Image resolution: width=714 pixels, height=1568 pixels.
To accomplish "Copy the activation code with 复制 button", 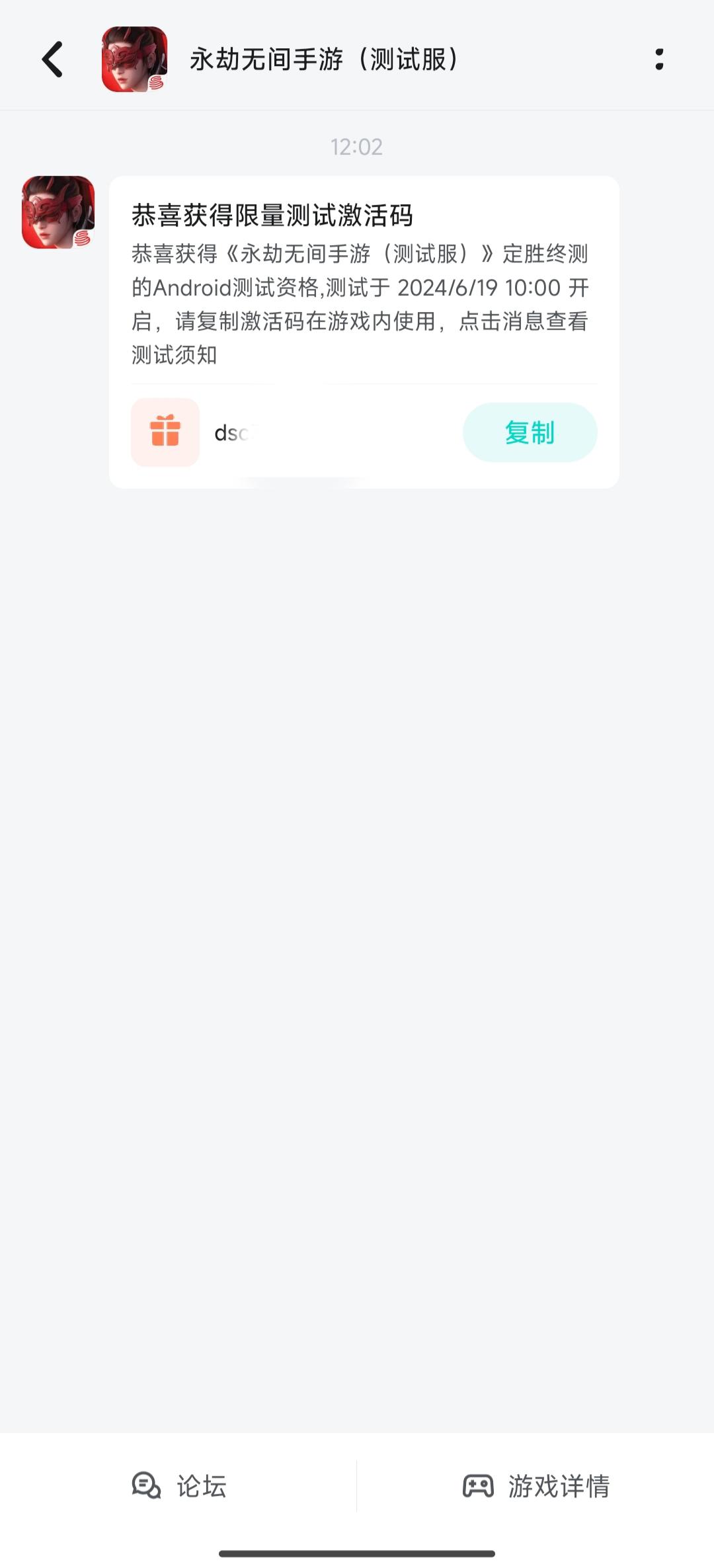I will pyautogui.click(x=530, y=432).
